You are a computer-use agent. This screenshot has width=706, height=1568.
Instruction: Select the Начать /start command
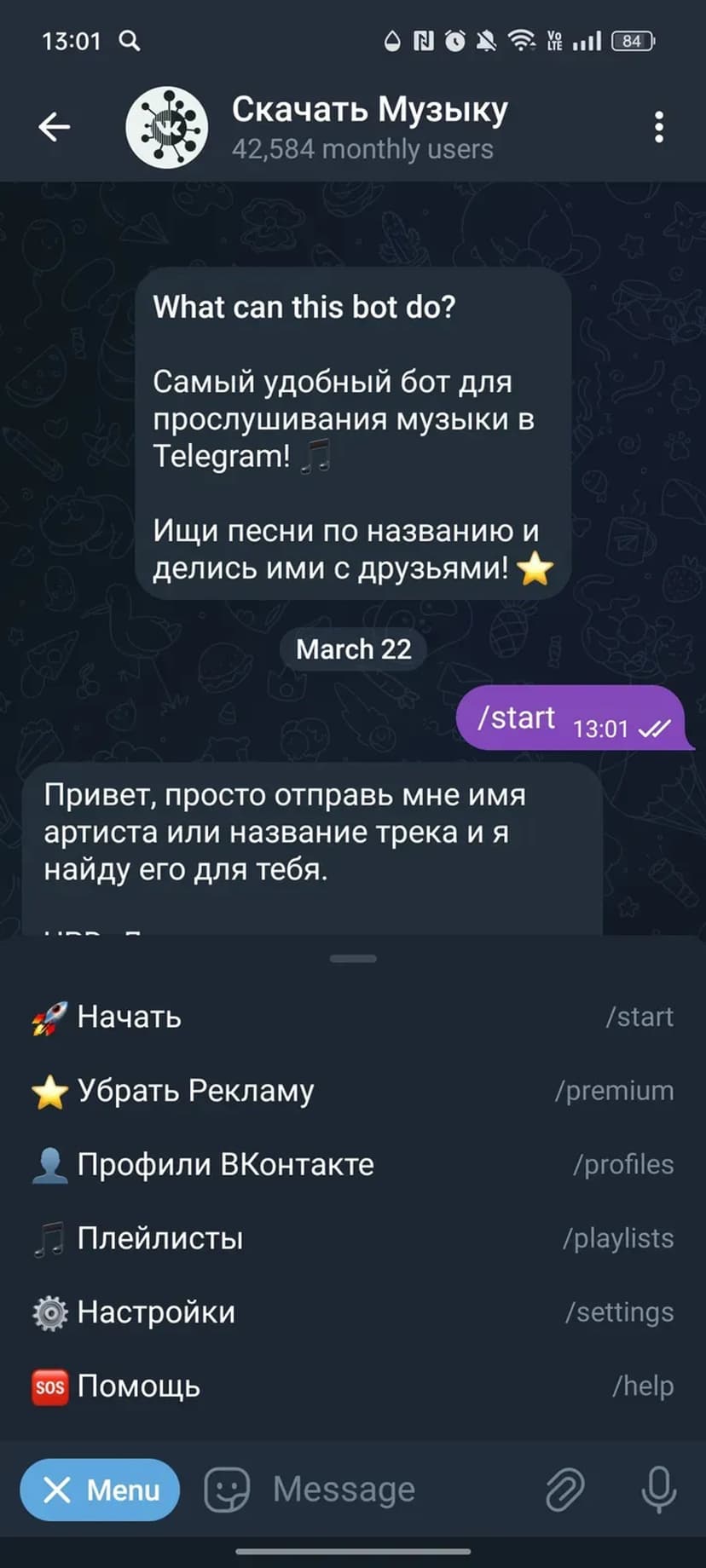(x=352, y=1017)
